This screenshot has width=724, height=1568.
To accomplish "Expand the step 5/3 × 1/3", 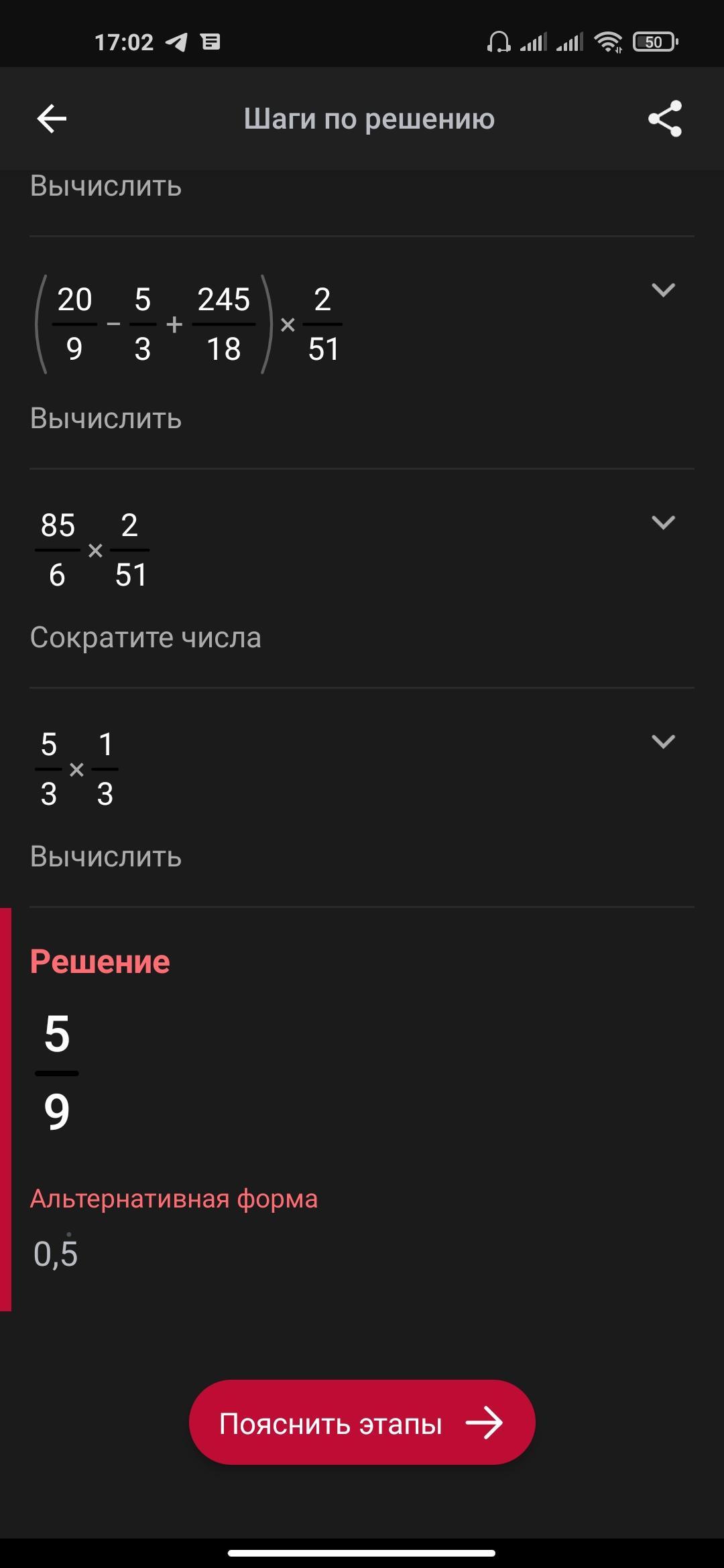I will (x=663, y=742).
